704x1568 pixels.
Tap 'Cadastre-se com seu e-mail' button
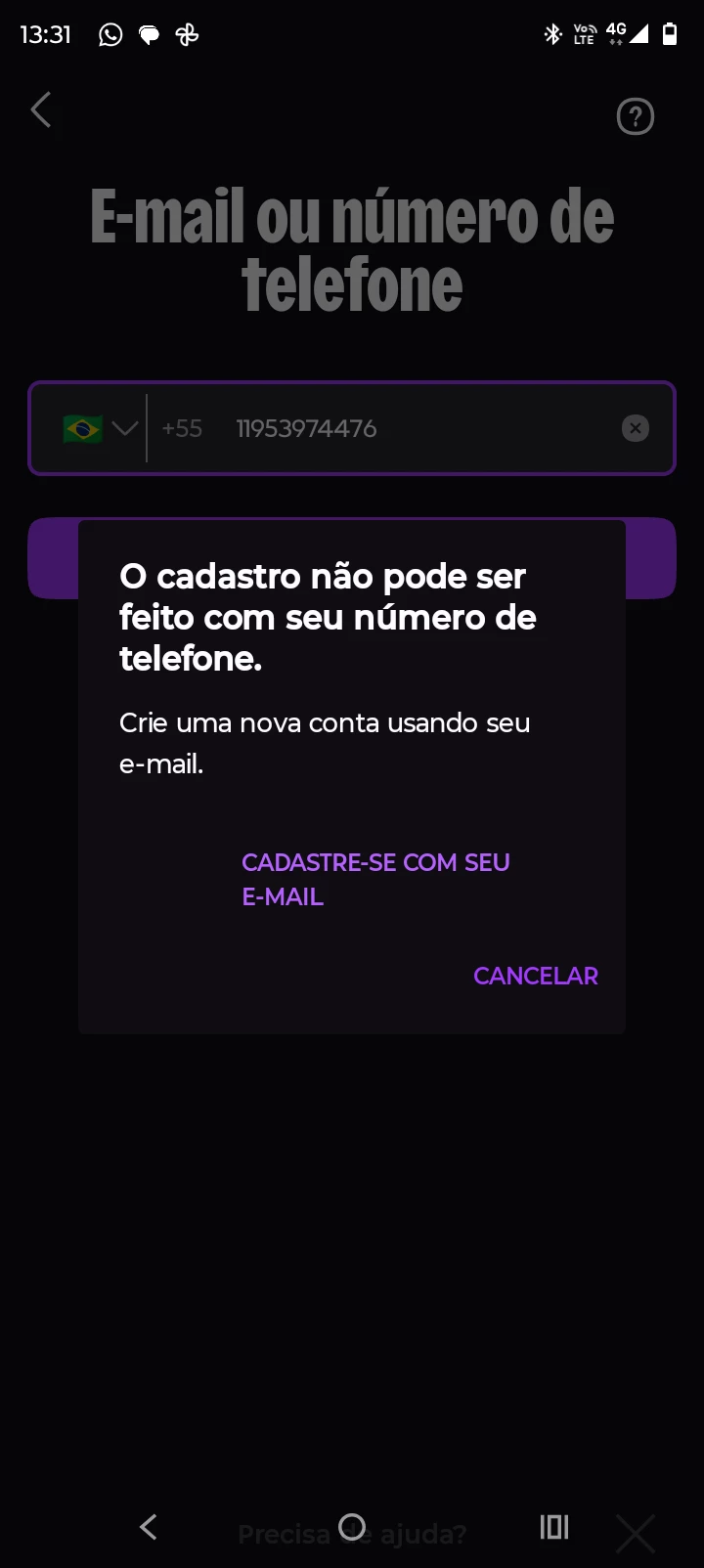coord(375,879)
